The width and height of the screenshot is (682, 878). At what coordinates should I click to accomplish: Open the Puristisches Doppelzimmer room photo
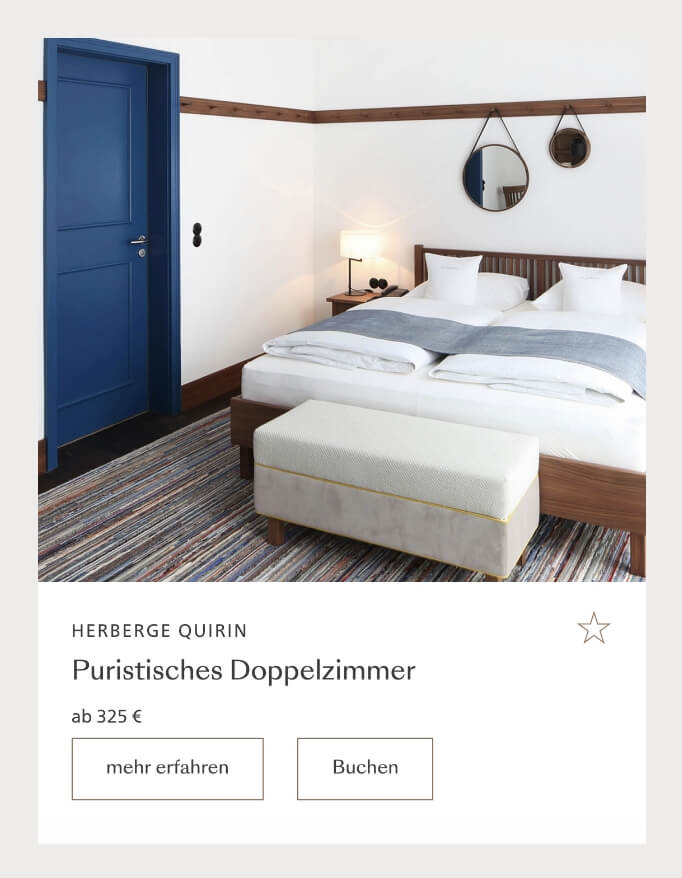click(341, 310)
